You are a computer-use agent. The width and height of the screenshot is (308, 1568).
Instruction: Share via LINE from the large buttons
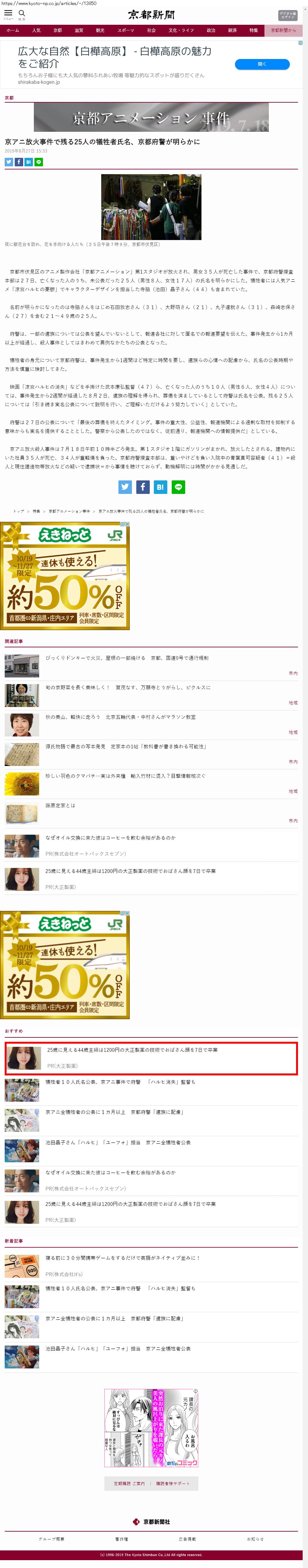click(x=179, y=486)
